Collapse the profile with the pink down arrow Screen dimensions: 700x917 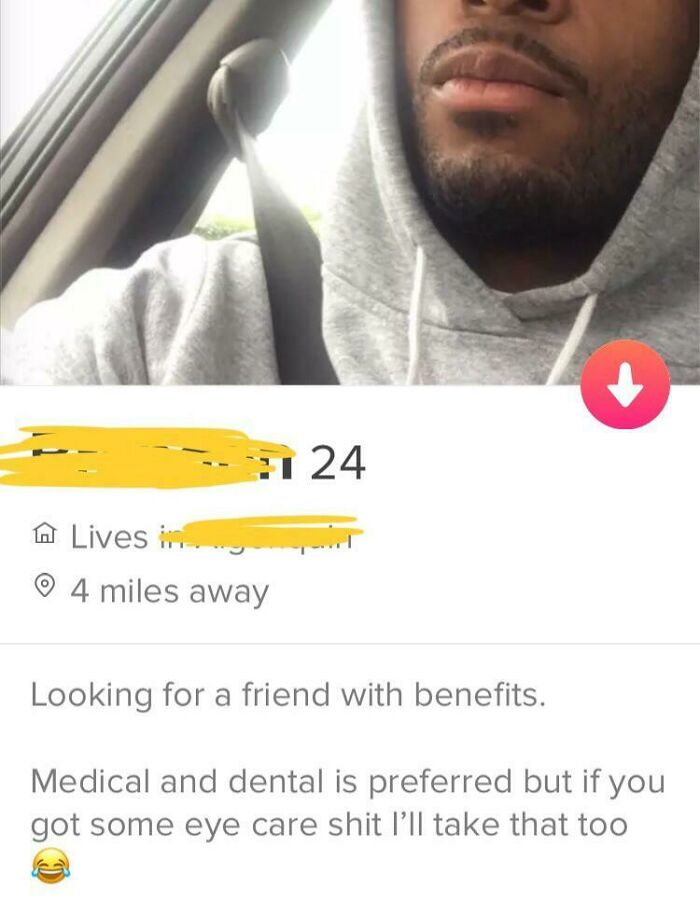click(625, 385)
